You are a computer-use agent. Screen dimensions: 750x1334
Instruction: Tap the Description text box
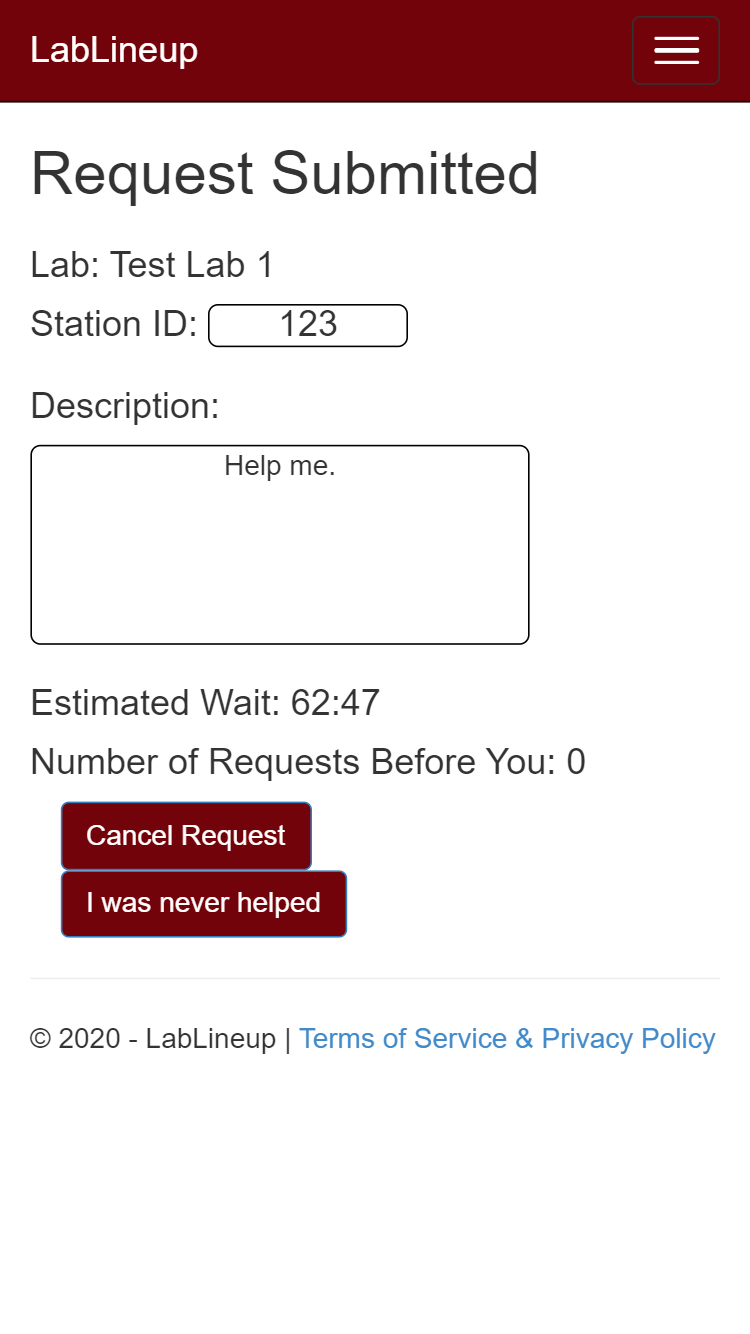coord(280,545)
